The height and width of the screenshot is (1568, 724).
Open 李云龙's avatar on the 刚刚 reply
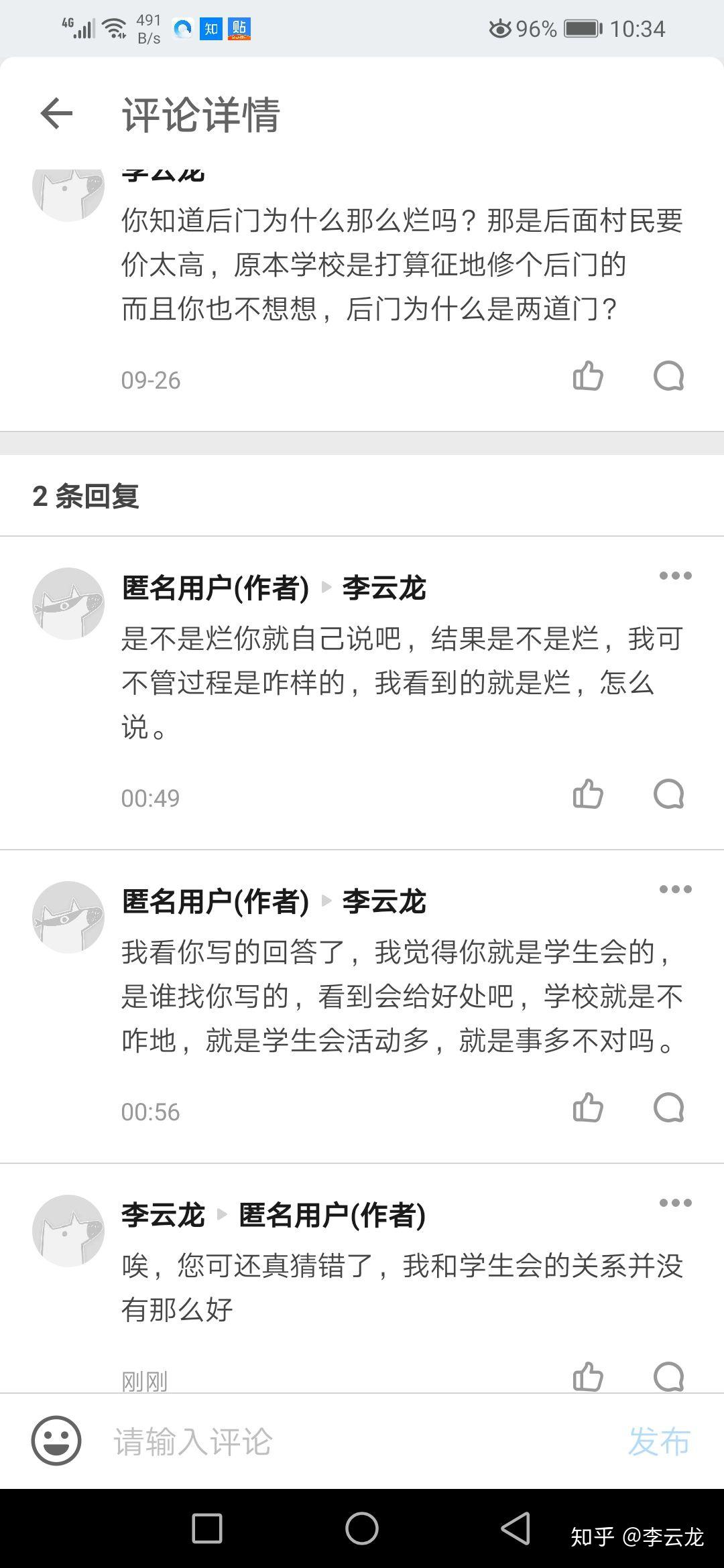[68, 1230]
